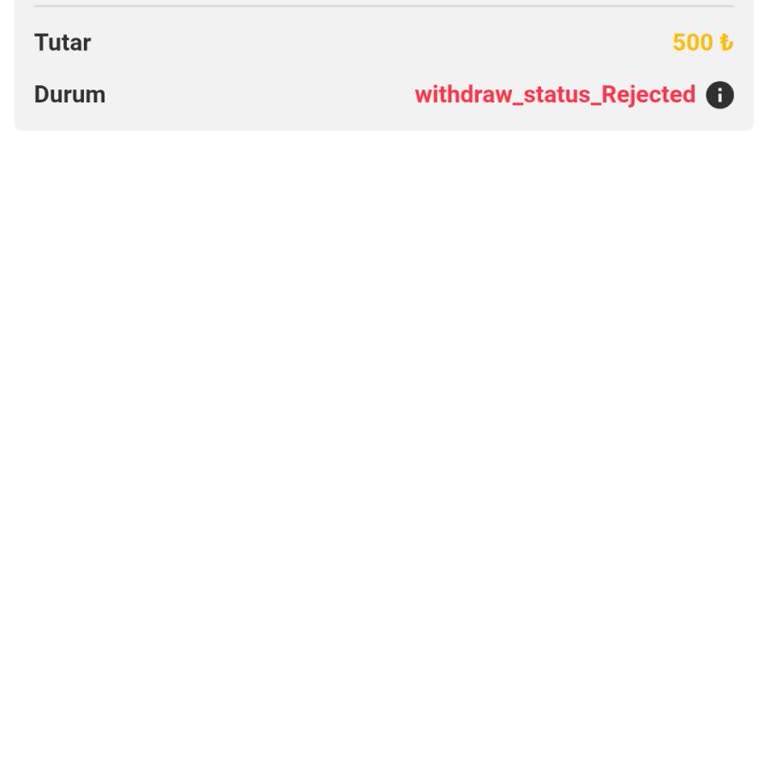Open the info icon next to rejected status
768x768 pixels.
(x=719, y=95)
